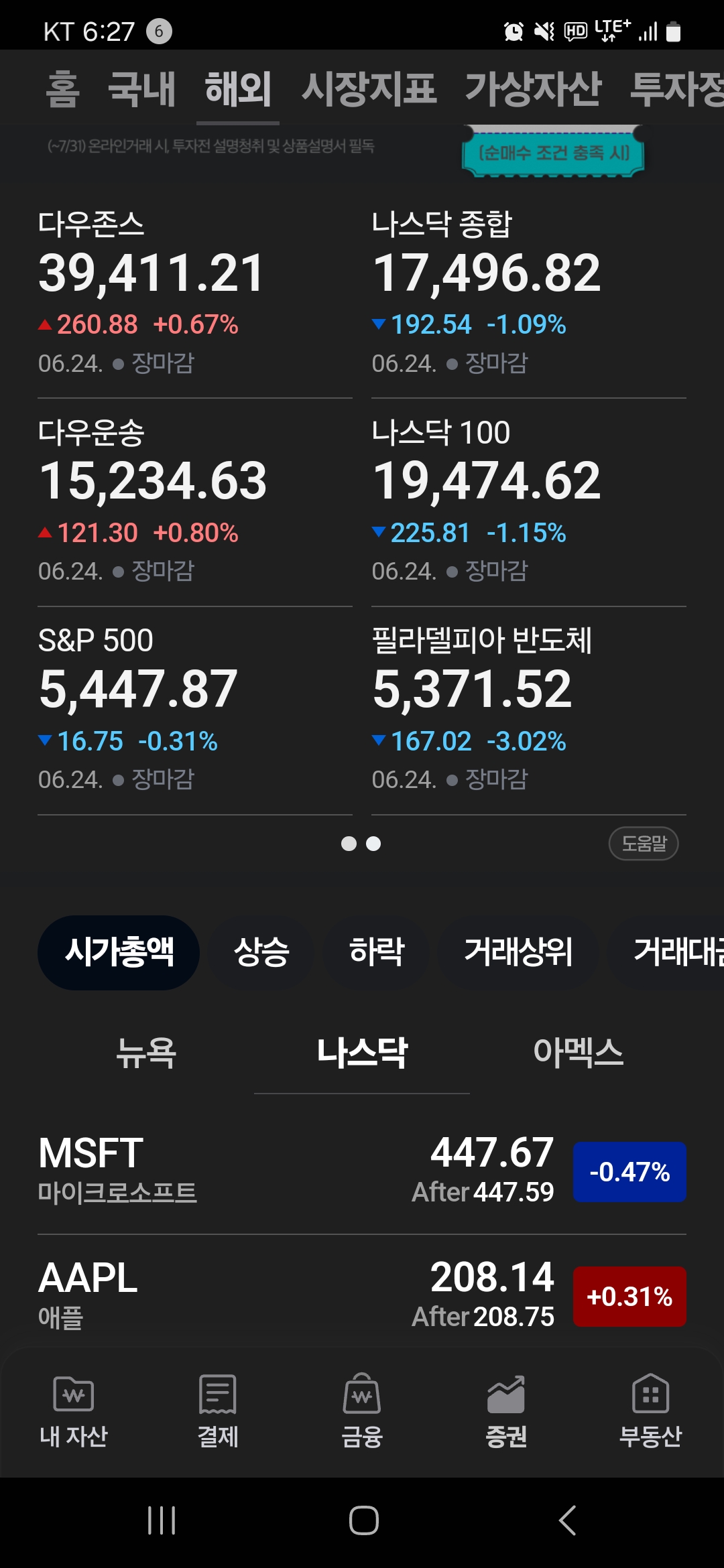Switch to the 국내 top tab
This screenshot has width=724, height=1568.
(x=142, y=89)
